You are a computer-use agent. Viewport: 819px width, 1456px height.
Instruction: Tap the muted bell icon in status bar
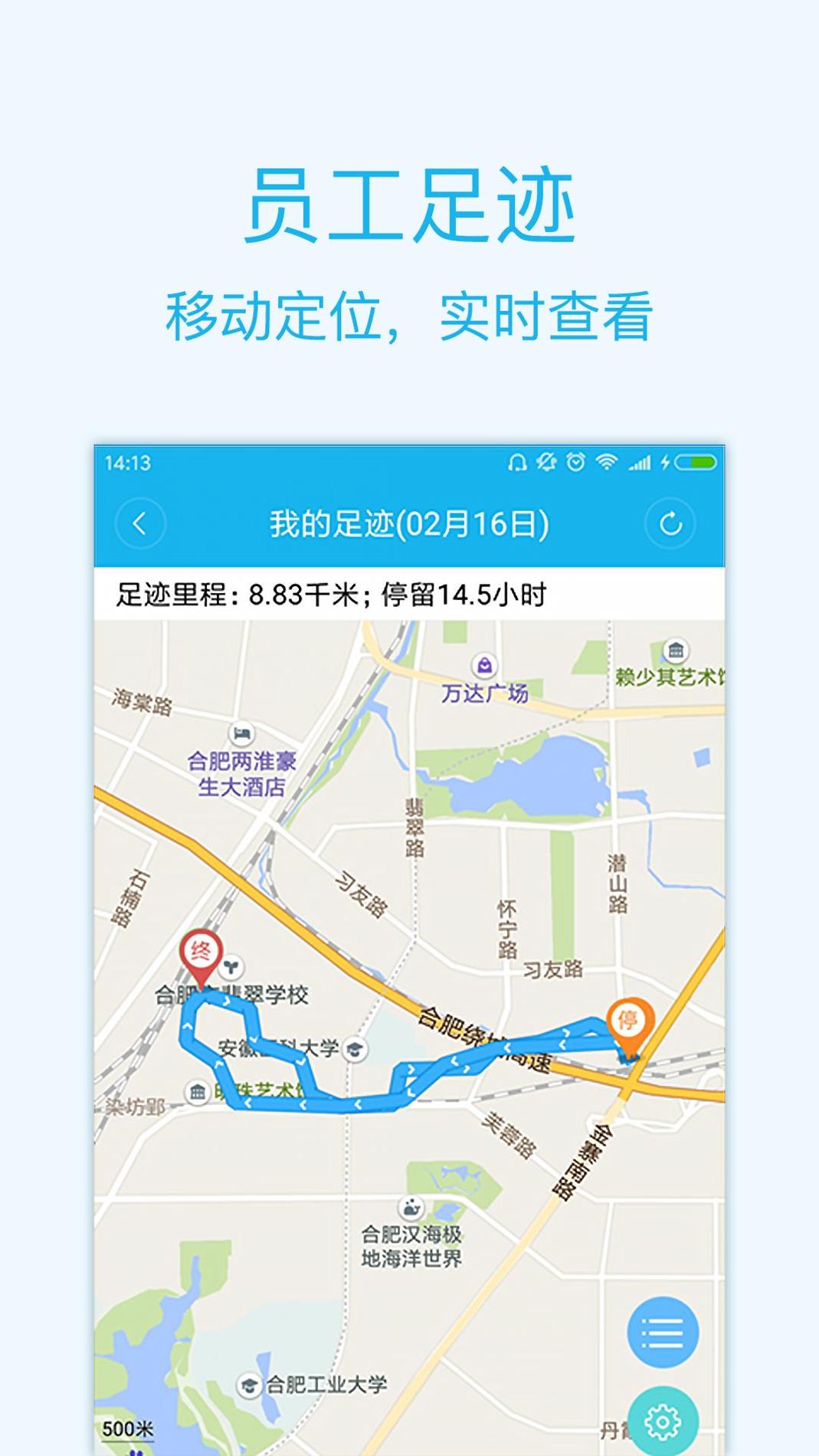545,462
